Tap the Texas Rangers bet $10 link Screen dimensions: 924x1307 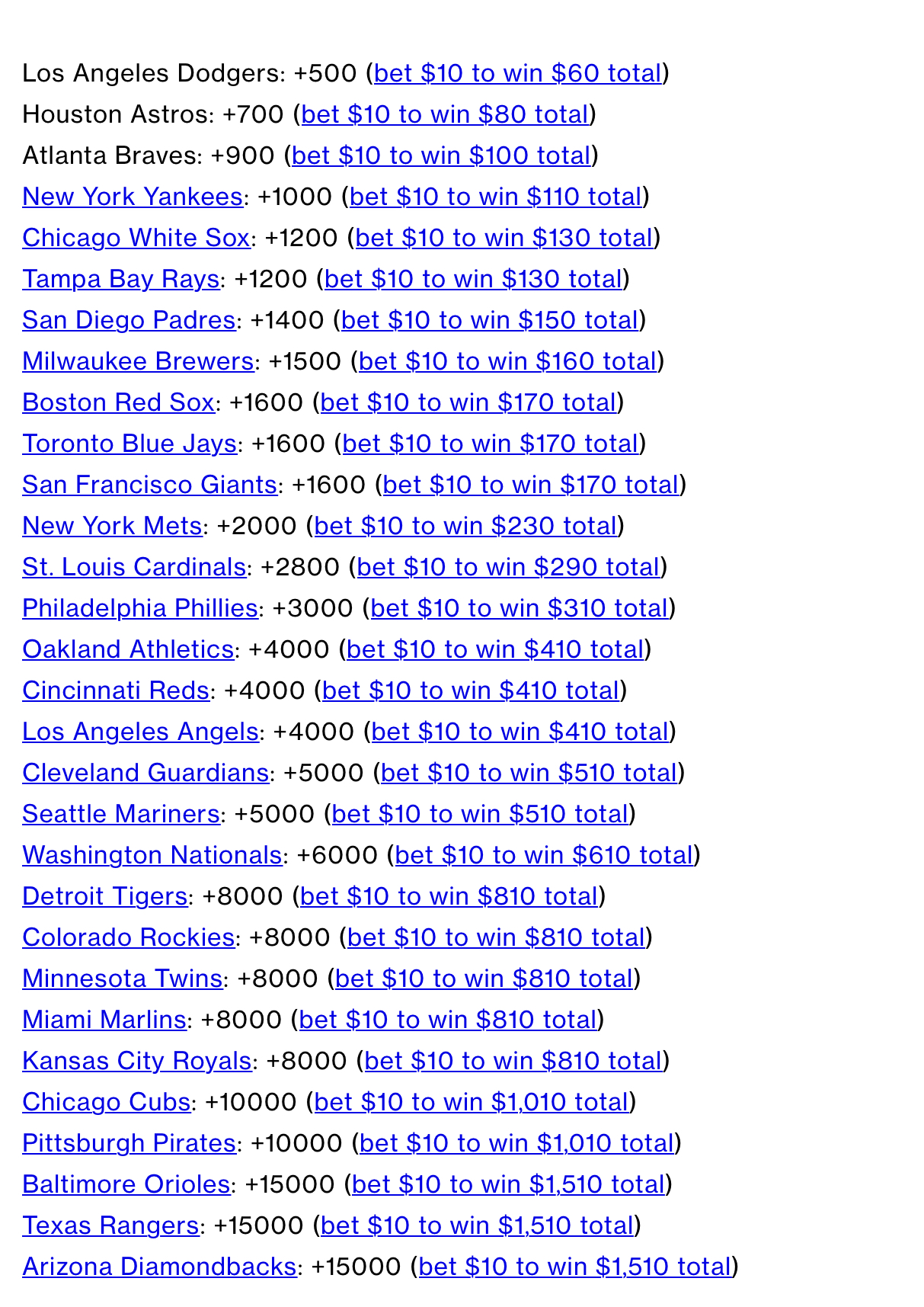(477, 1225)
